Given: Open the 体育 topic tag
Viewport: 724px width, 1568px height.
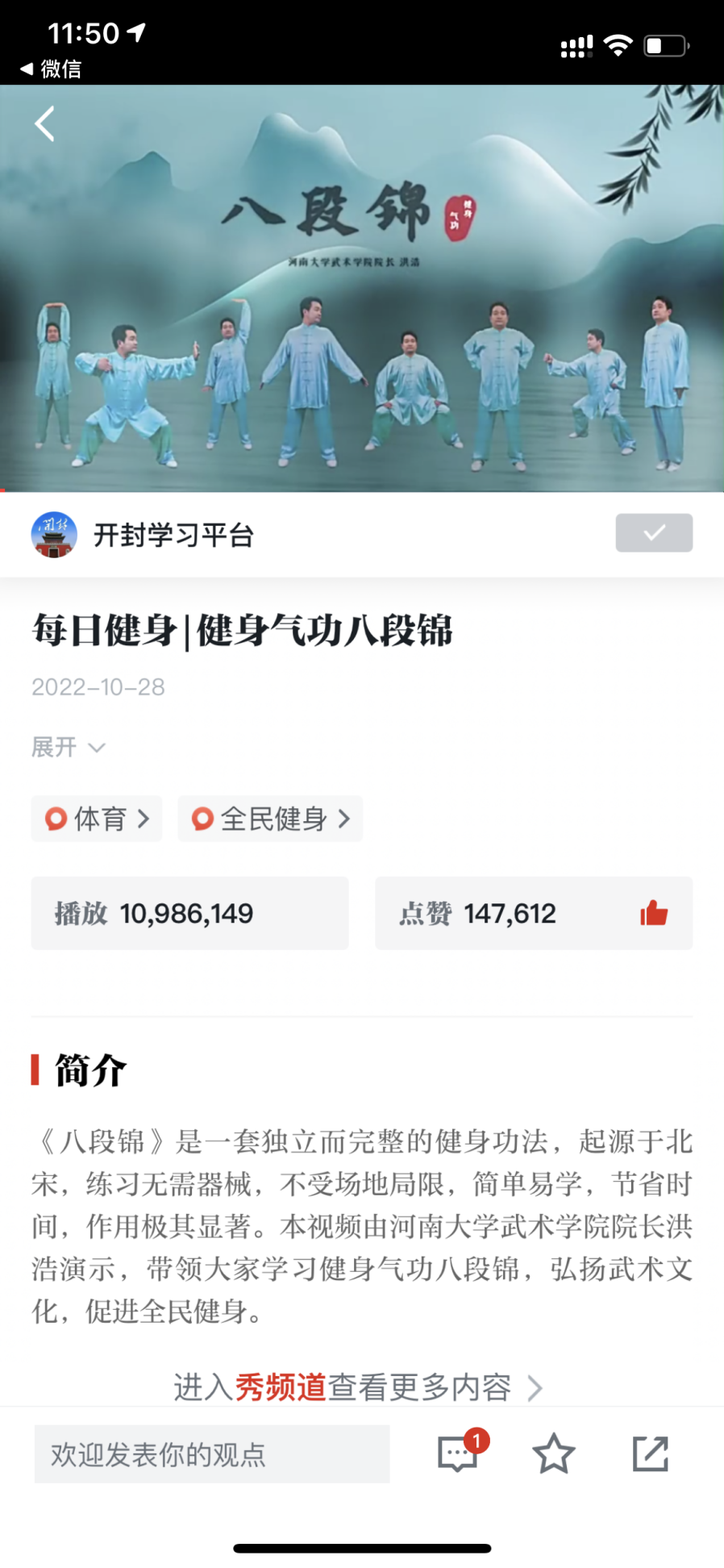Looking at the screenshot, I should coord(97,819).
